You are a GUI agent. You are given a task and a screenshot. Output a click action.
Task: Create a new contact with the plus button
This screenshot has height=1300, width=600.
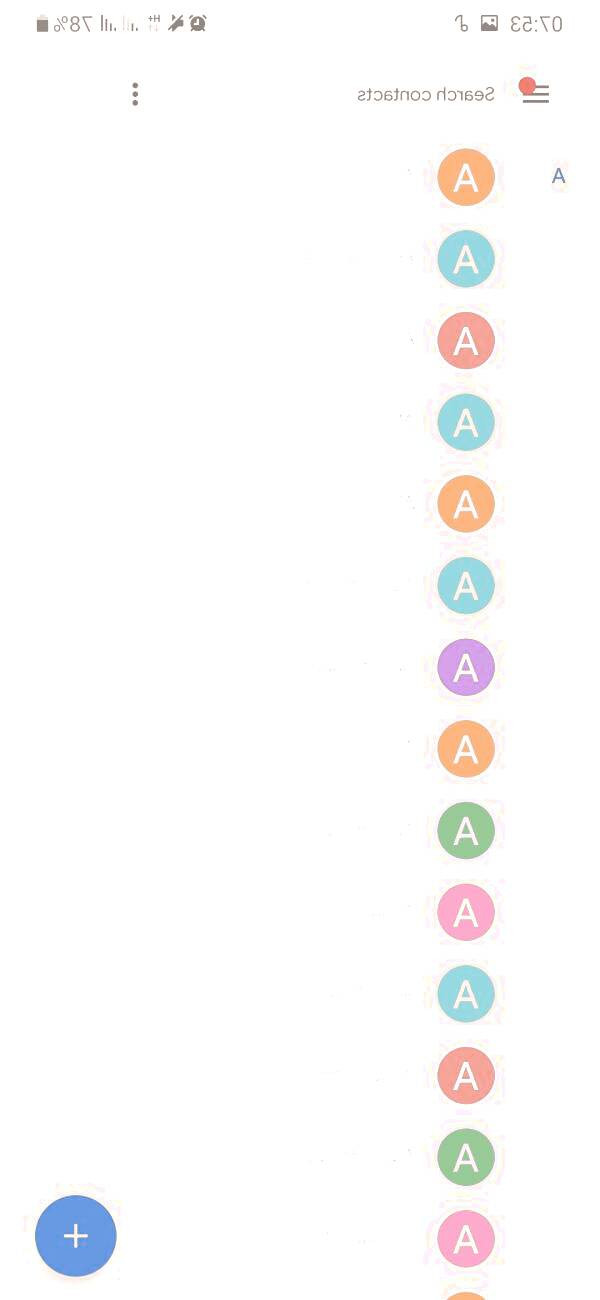click(x=76, y=1236)
